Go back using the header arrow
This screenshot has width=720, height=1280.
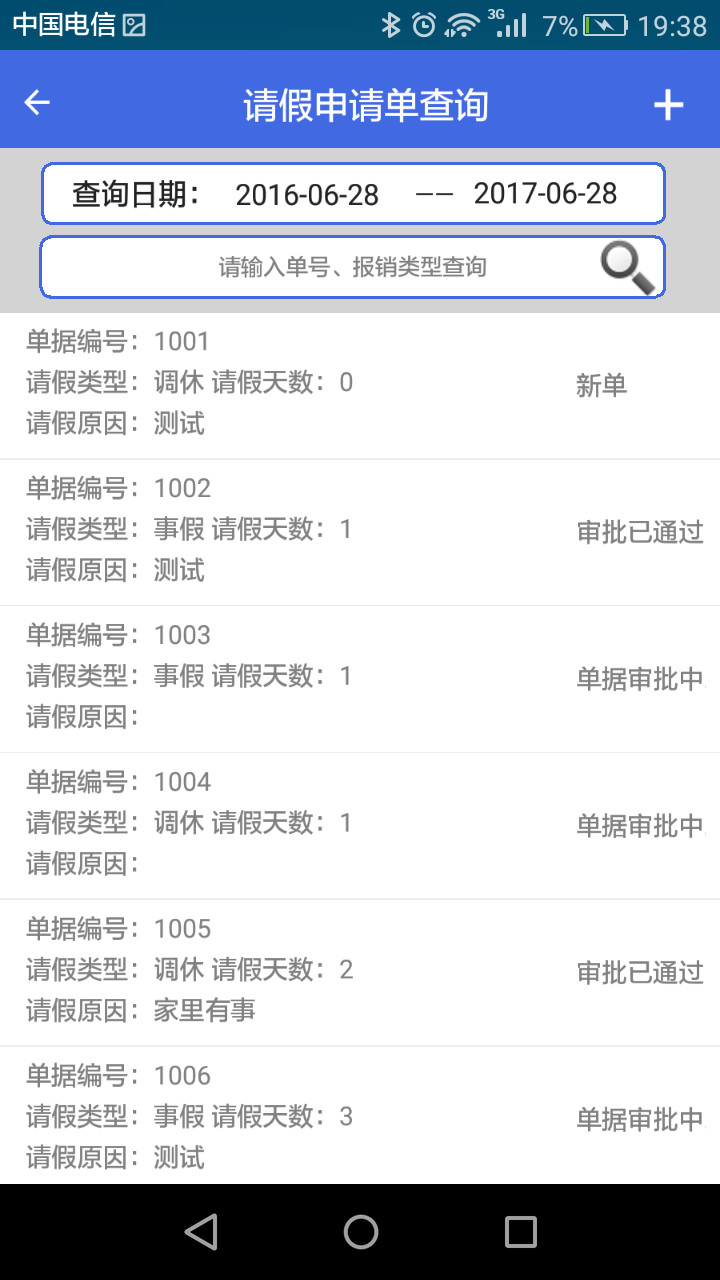click(x=37, y=103)
